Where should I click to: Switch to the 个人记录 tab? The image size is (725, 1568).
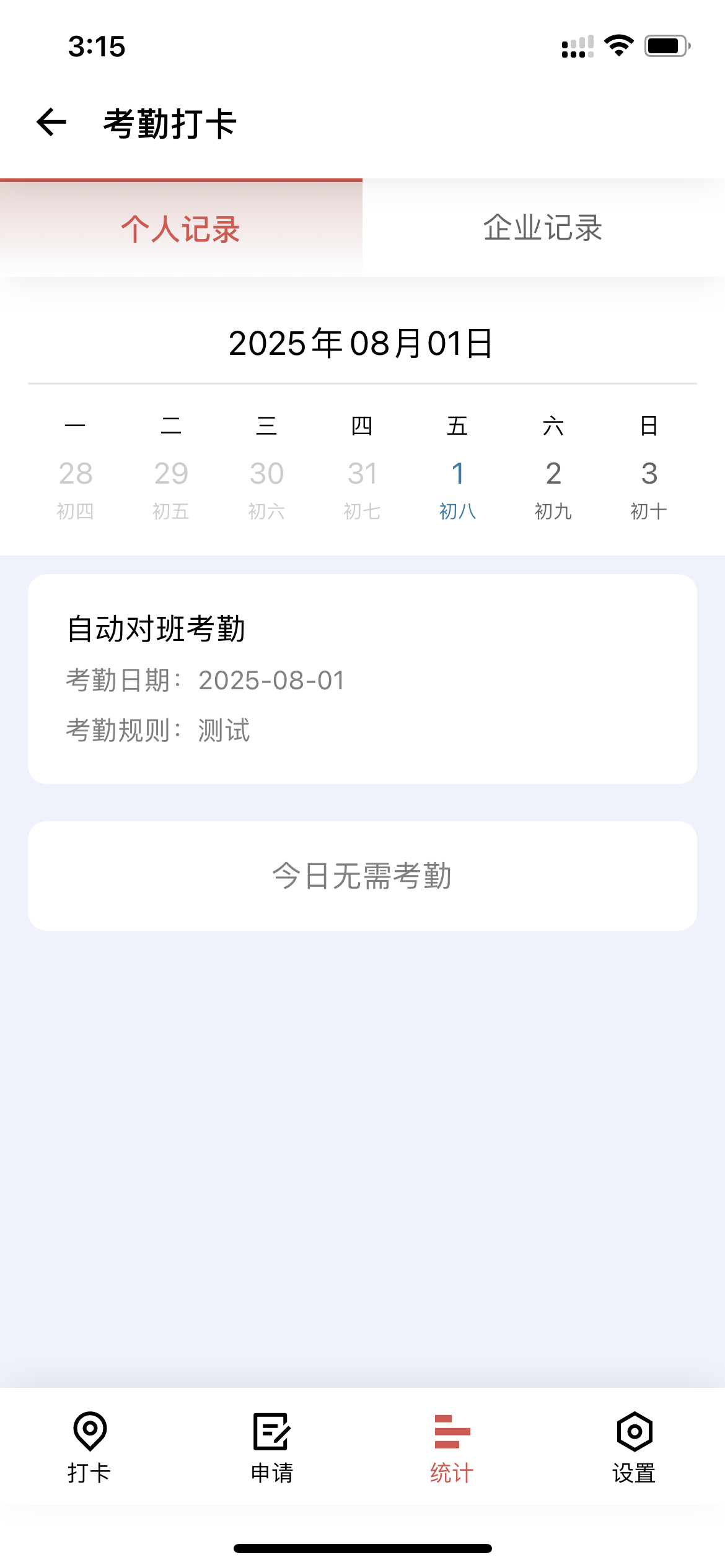[x=181, y=228]
